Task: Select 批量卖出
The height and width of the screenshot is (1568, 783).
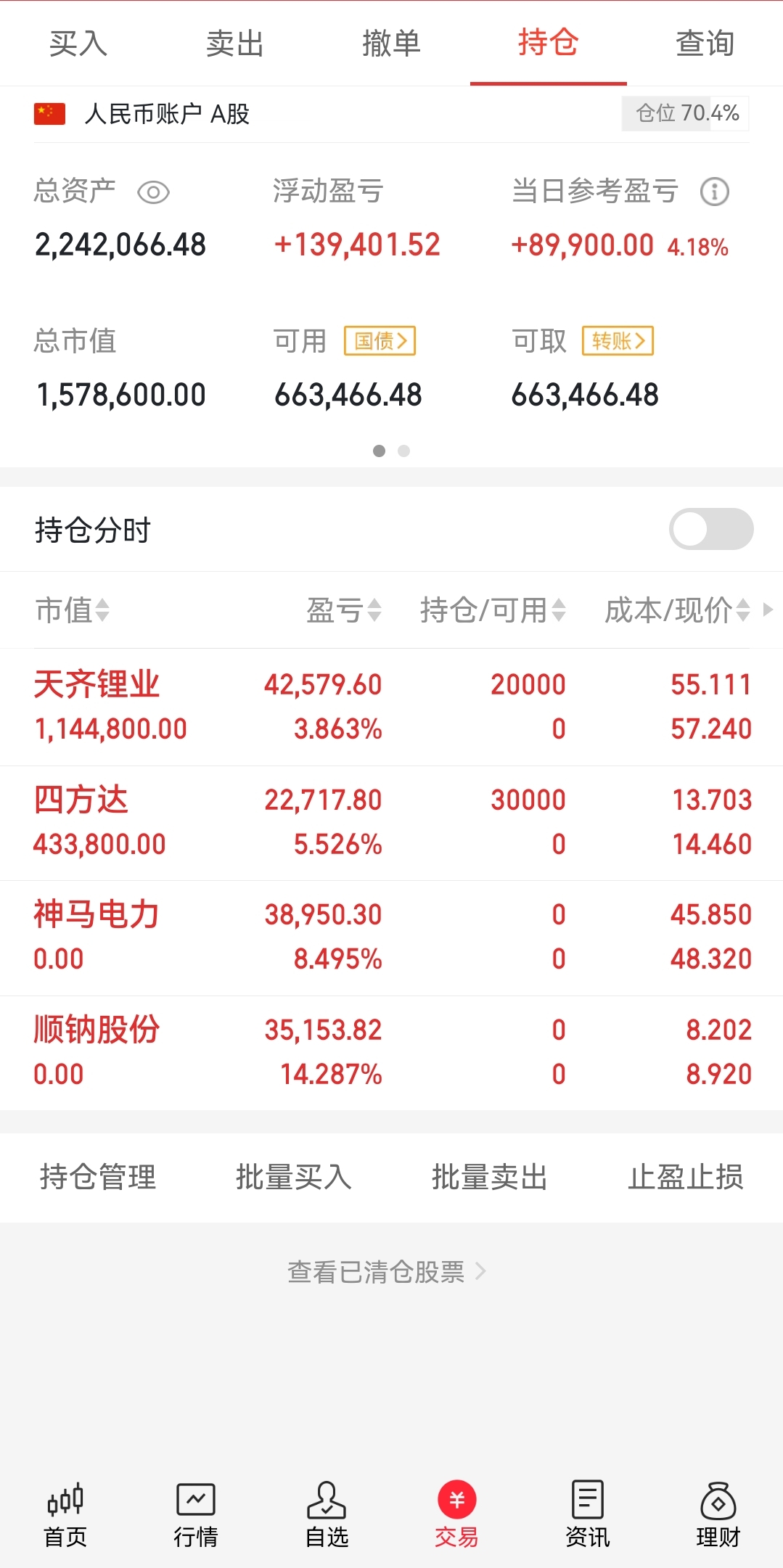Action: (490, 1177)
